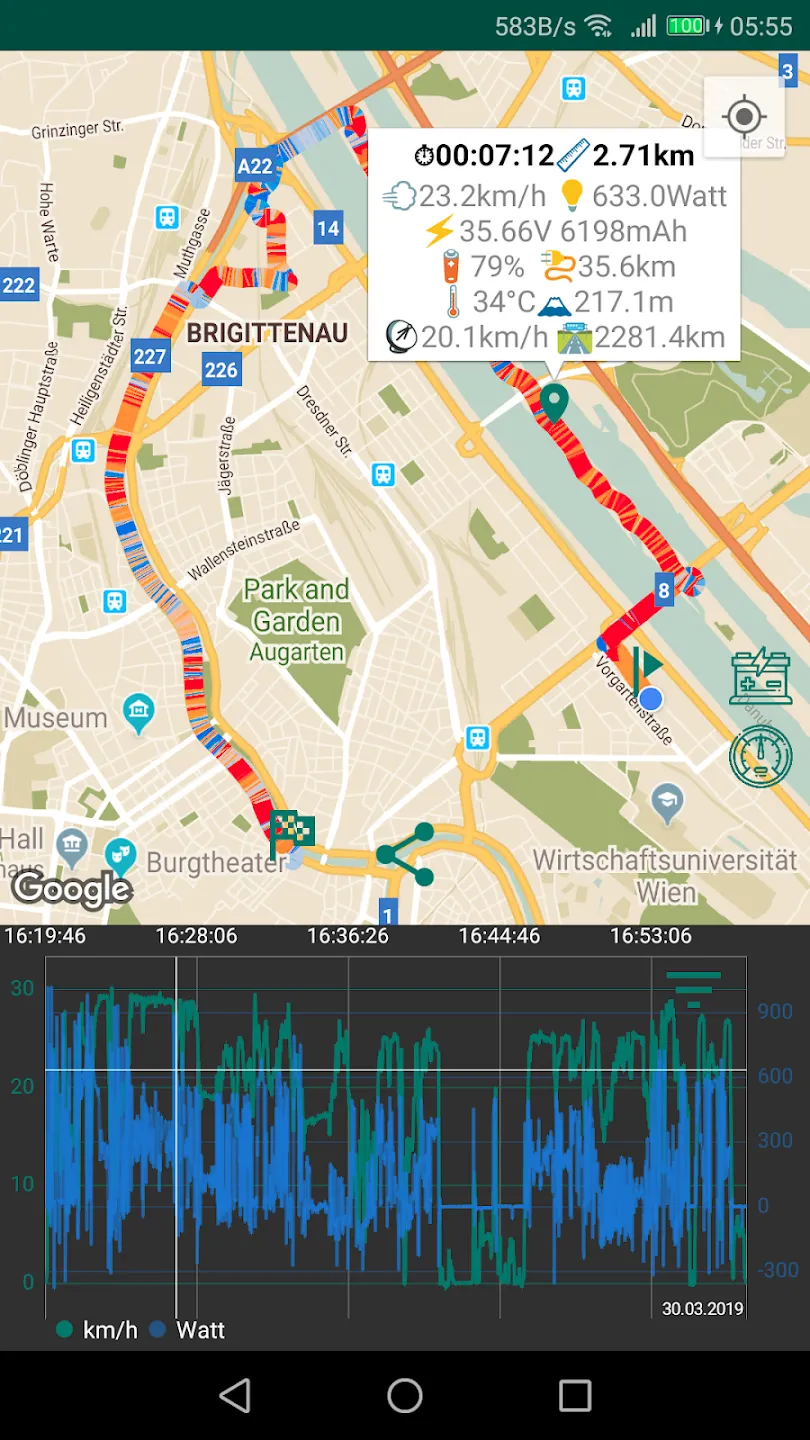
Task: Open the Museum map marker
Action: [x=139, y=711]
